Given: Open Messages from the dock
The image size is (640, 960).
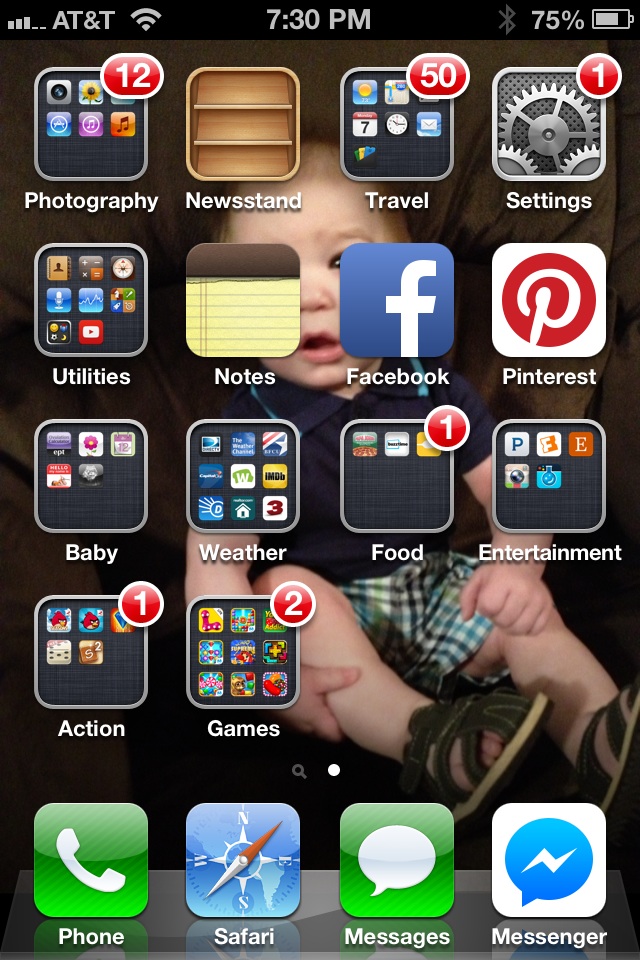Looking at the screenshot, I should point(397,860).
